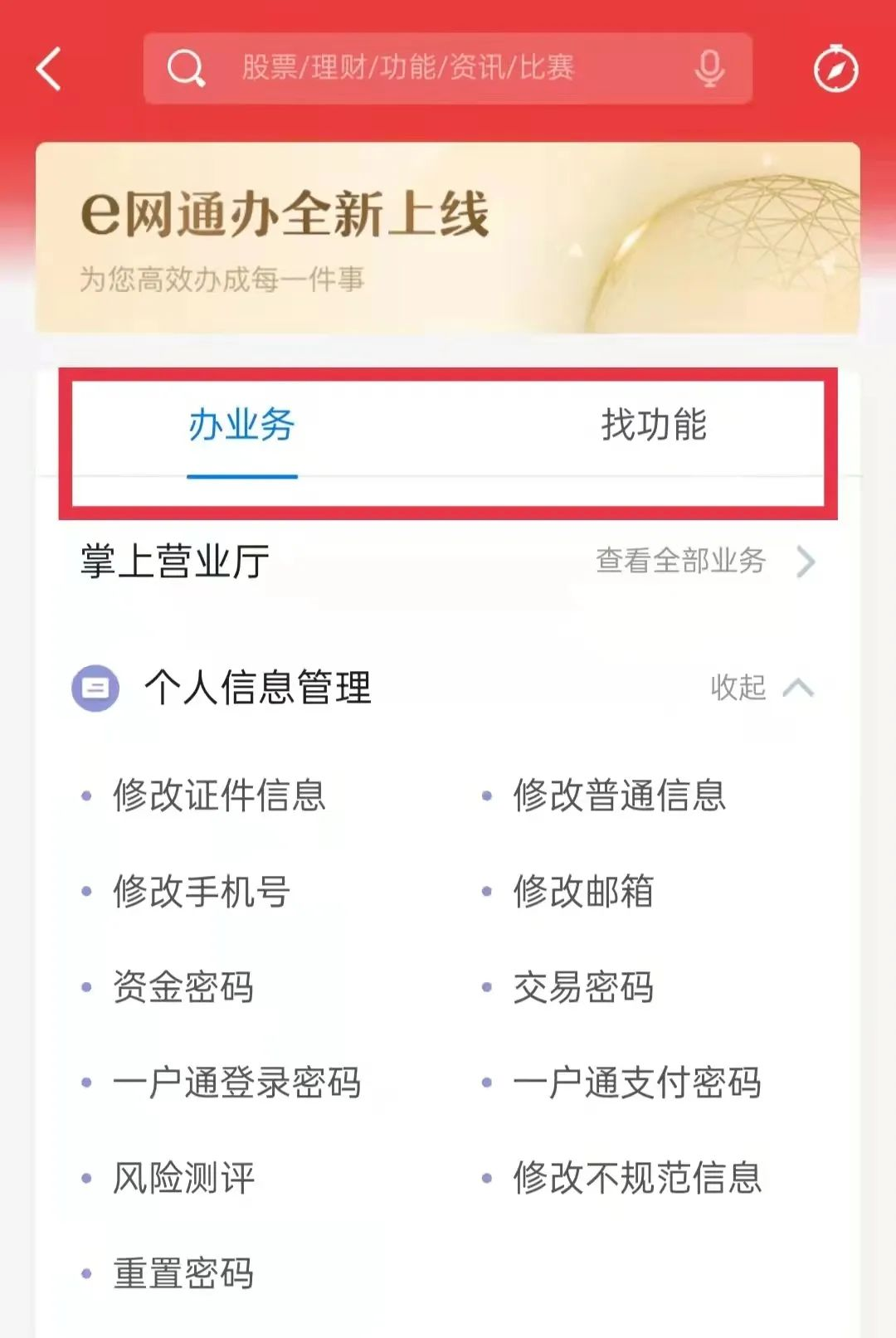Start the 风险测评
This screenshot has width=896, height=1338.
point(183,1178)
